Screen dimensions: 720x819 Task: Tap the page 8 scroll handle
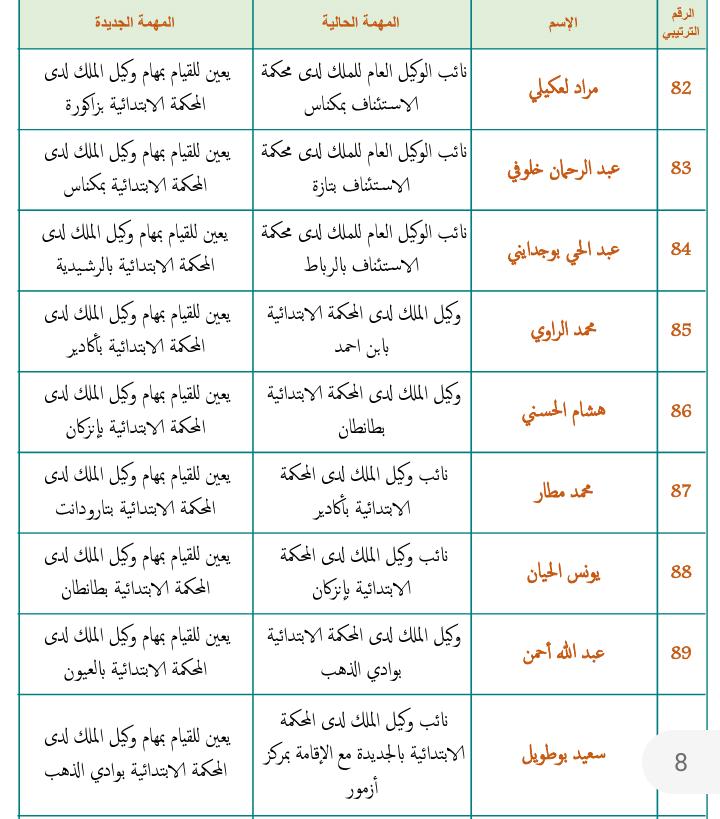tap(682, 762)
